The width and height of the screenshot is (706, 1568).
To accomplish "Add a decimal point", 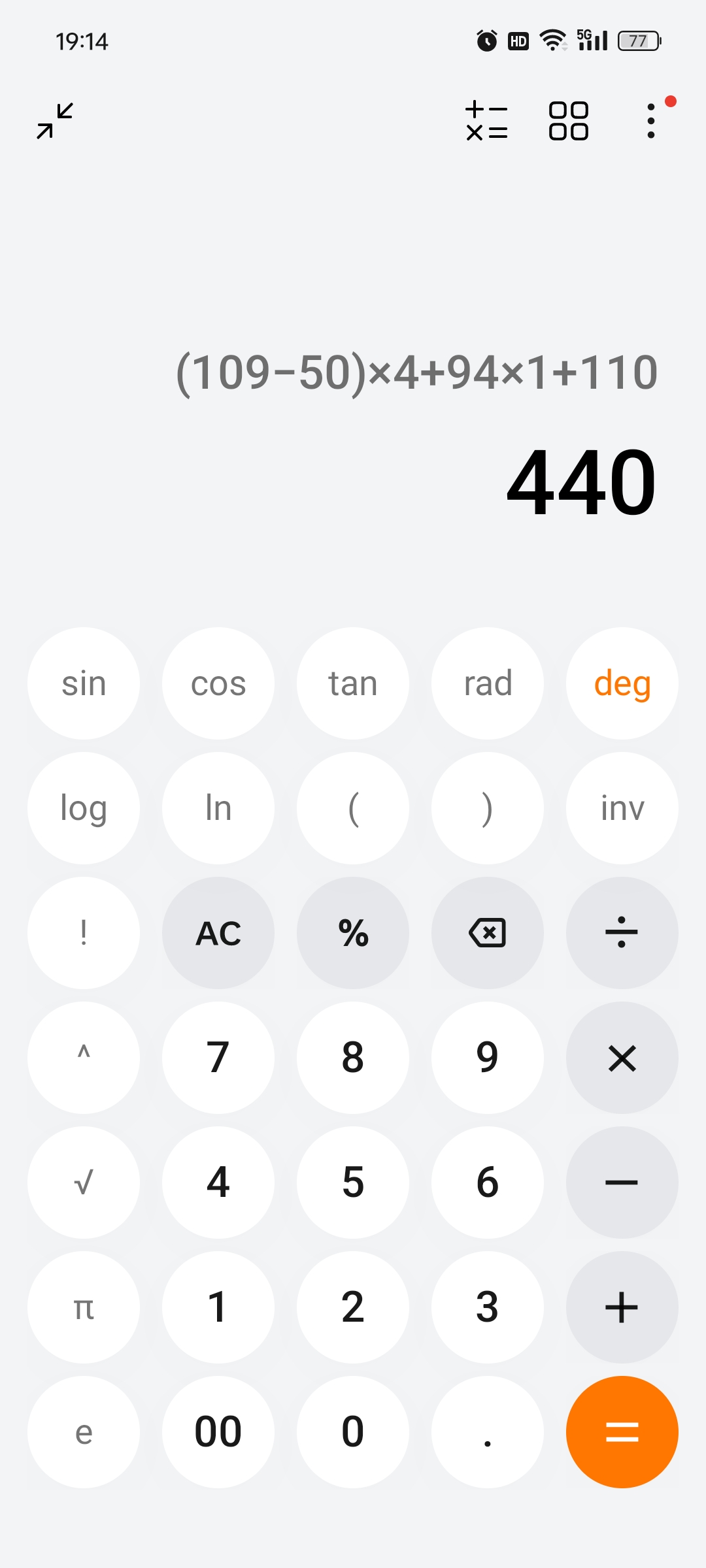I will click(488, 1432).
